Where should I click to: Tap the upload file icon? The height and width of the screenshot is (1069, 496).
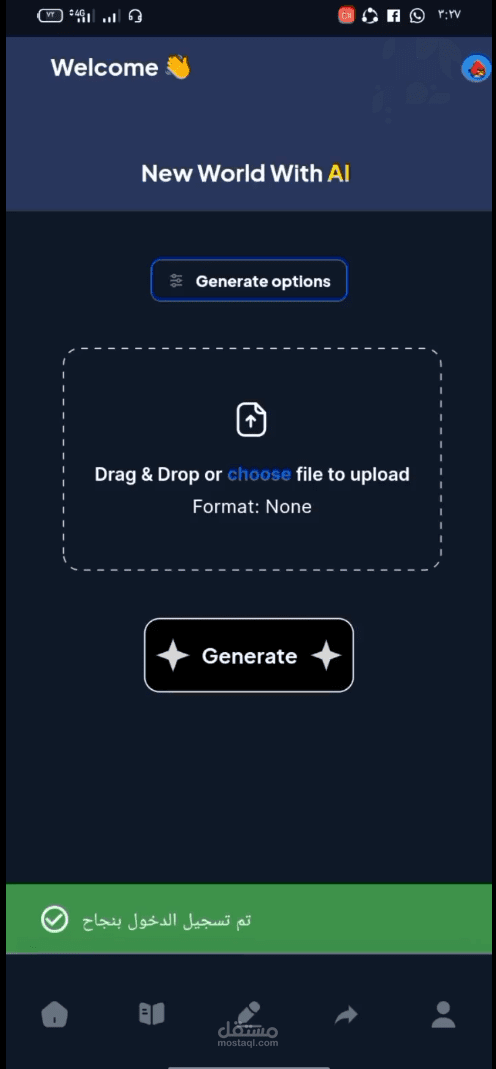[x=251, y=420]
